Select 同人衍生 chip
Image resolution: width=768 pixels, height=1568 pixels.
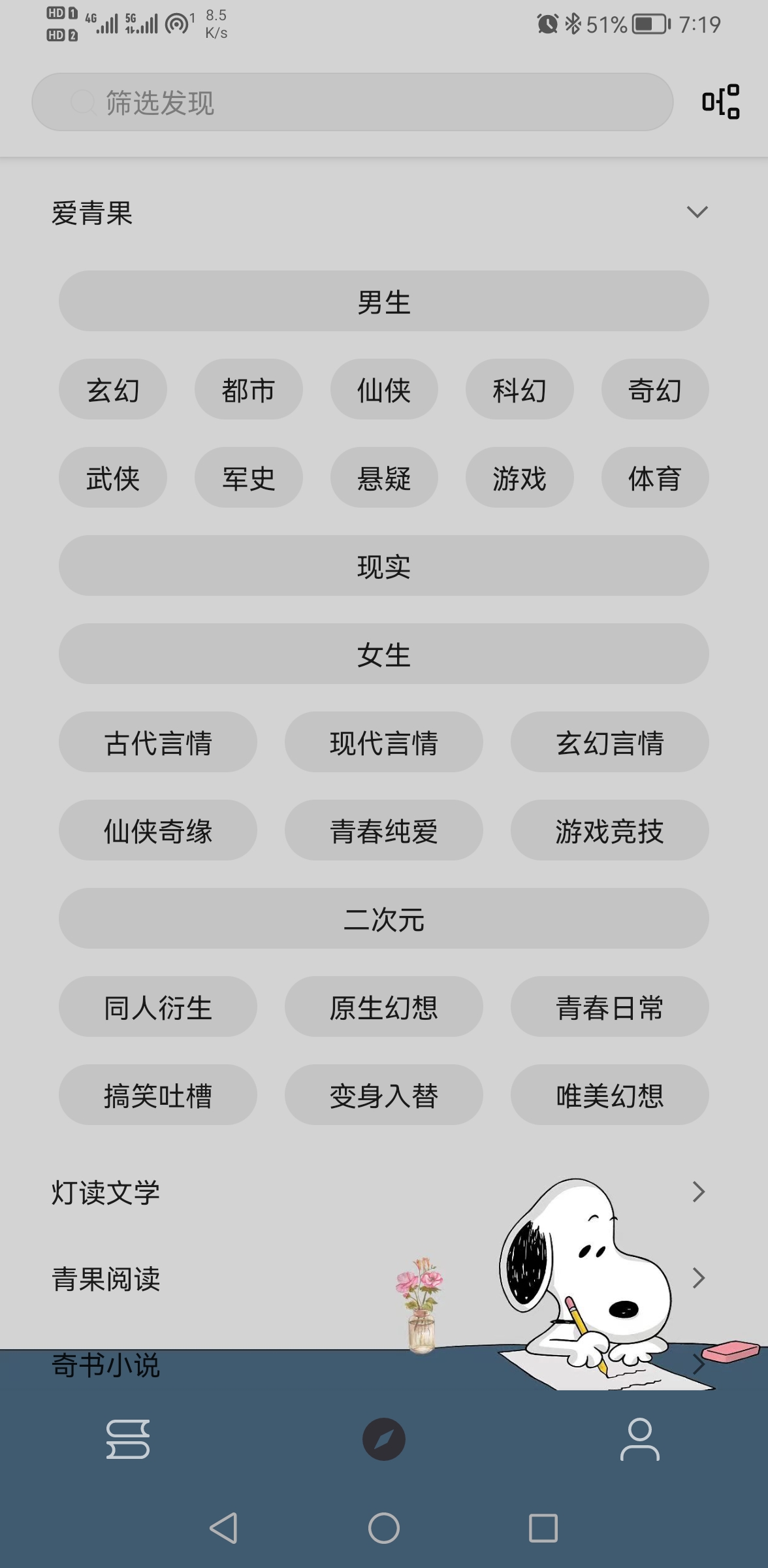(x=158, y=1007)
